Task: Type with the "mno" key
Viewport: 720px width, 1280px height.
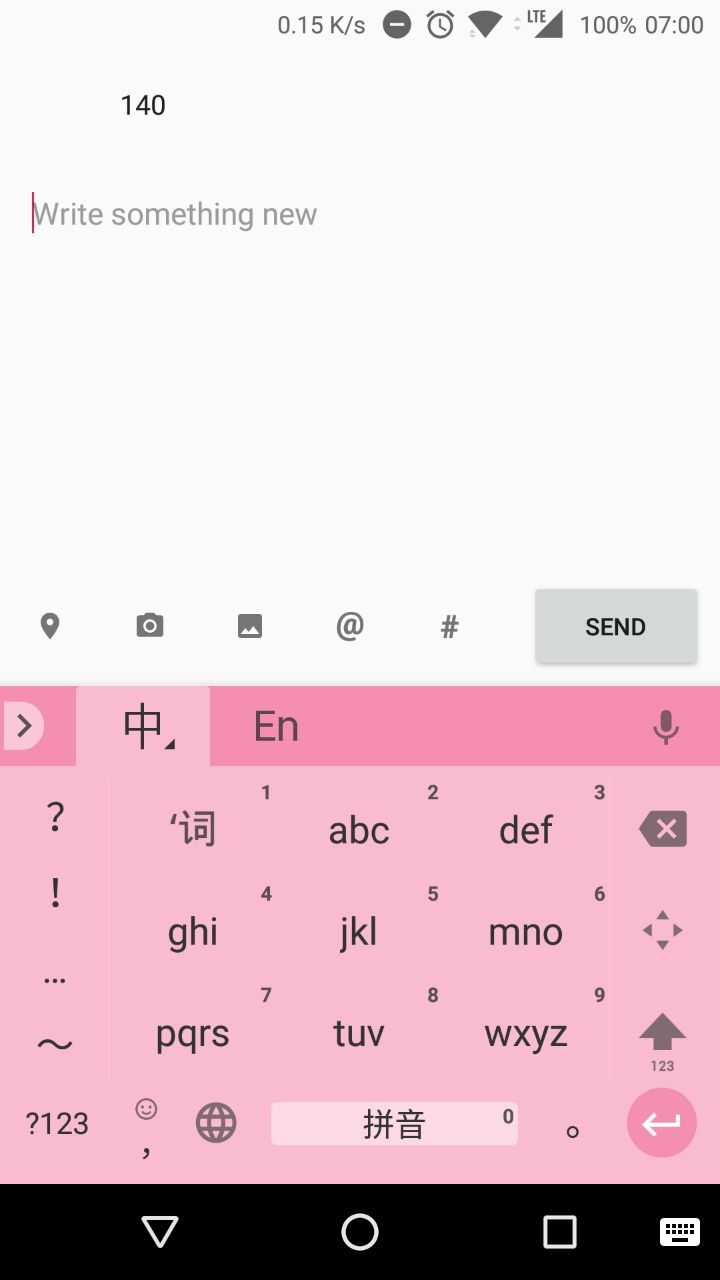Action: pos(526,931)
